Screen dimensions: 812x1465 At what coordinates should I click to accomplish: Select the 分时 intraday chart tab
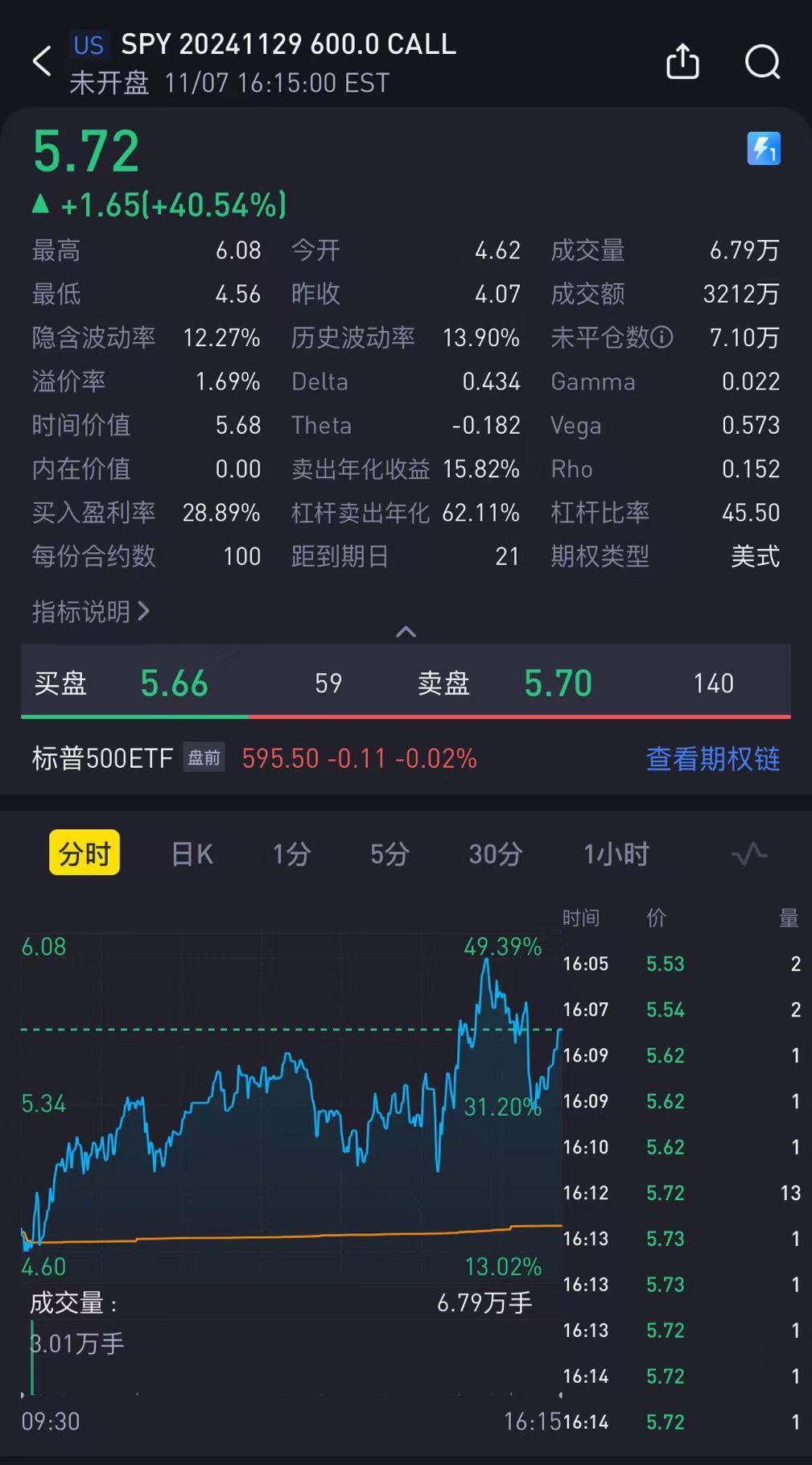84,853
